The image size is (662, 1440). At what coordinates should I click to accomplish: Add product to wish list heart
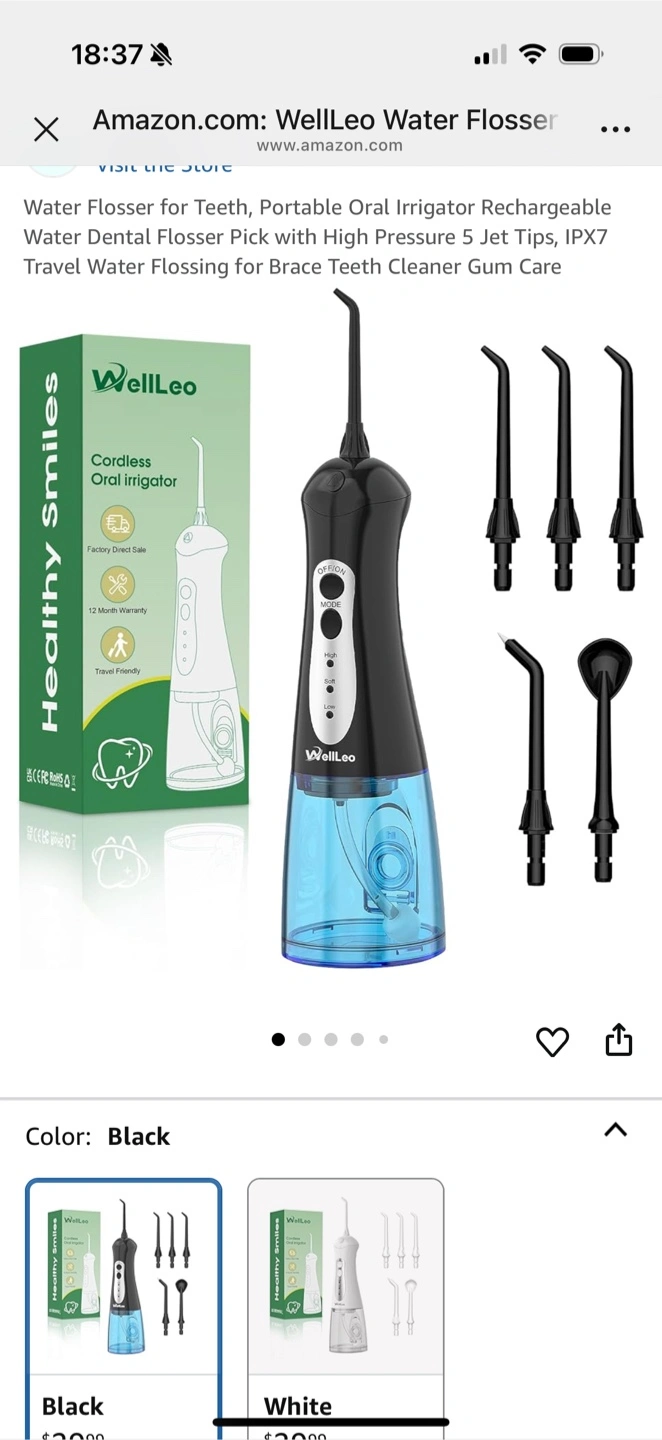coord(552,1041)
